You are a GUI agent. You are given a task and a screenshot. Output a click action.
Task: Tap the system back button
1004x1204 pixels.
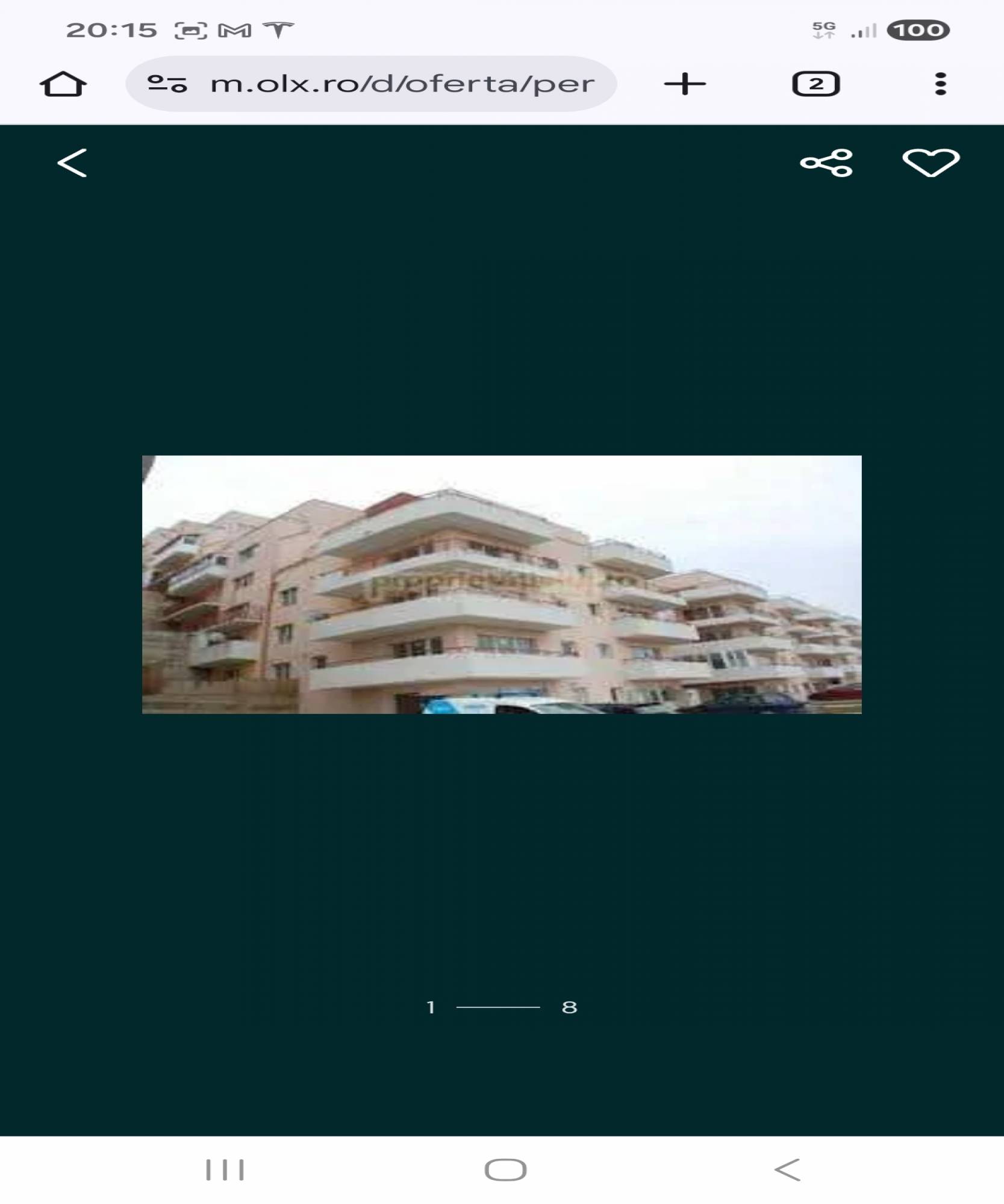(x=787, y=1170)
